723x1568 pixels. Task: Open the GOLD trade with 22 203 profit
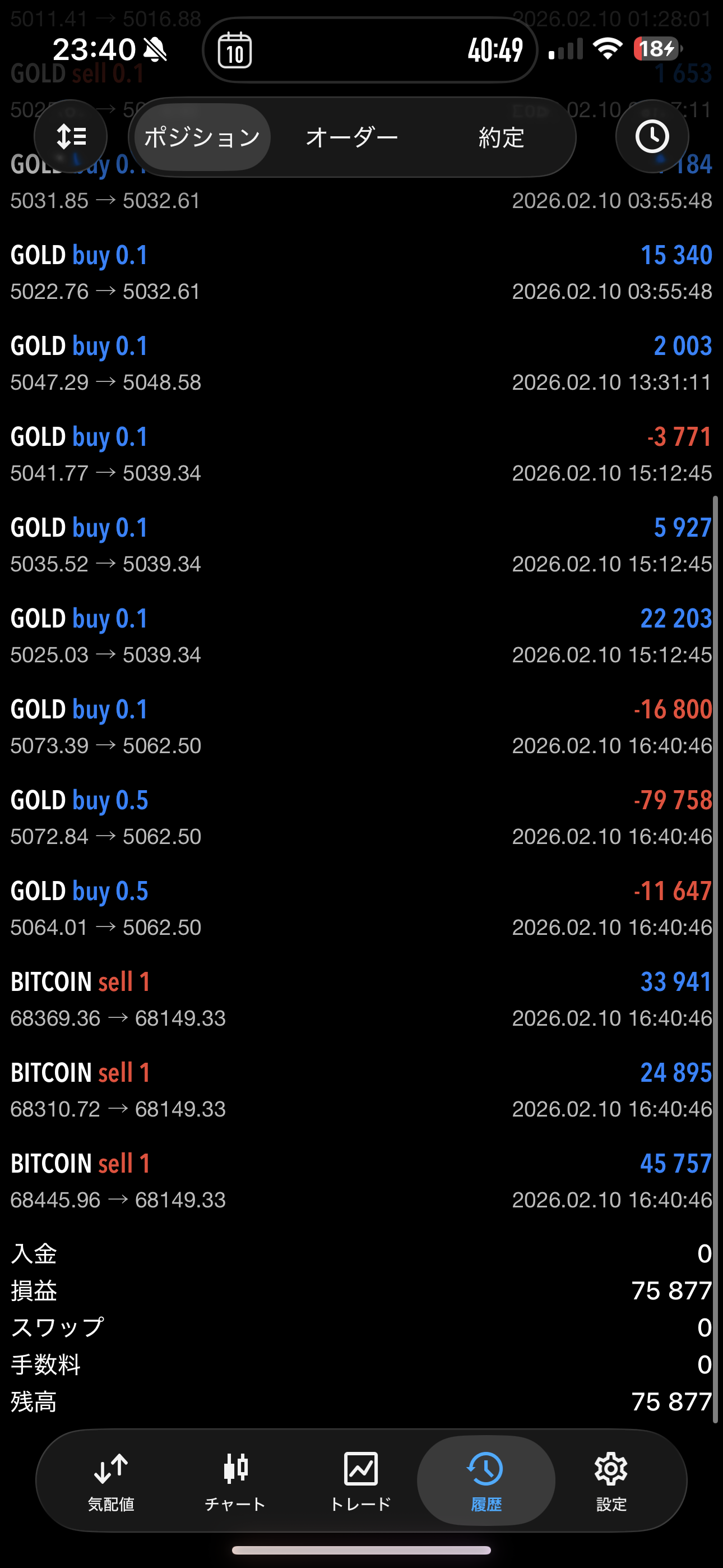tap(361, 635)
